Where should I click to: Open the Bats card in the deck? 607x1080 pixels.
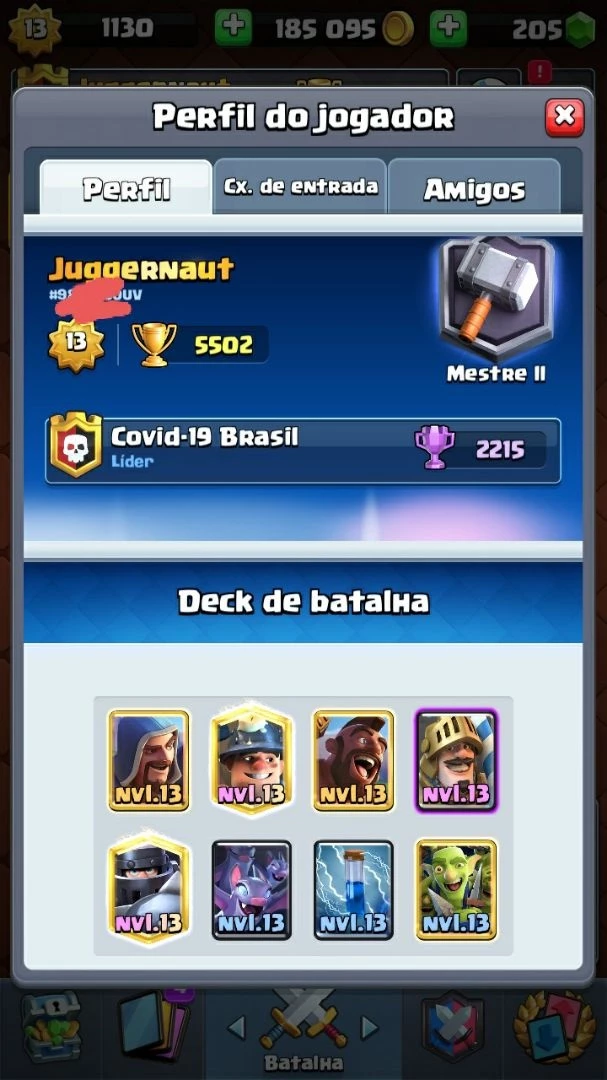pos(251,890)
